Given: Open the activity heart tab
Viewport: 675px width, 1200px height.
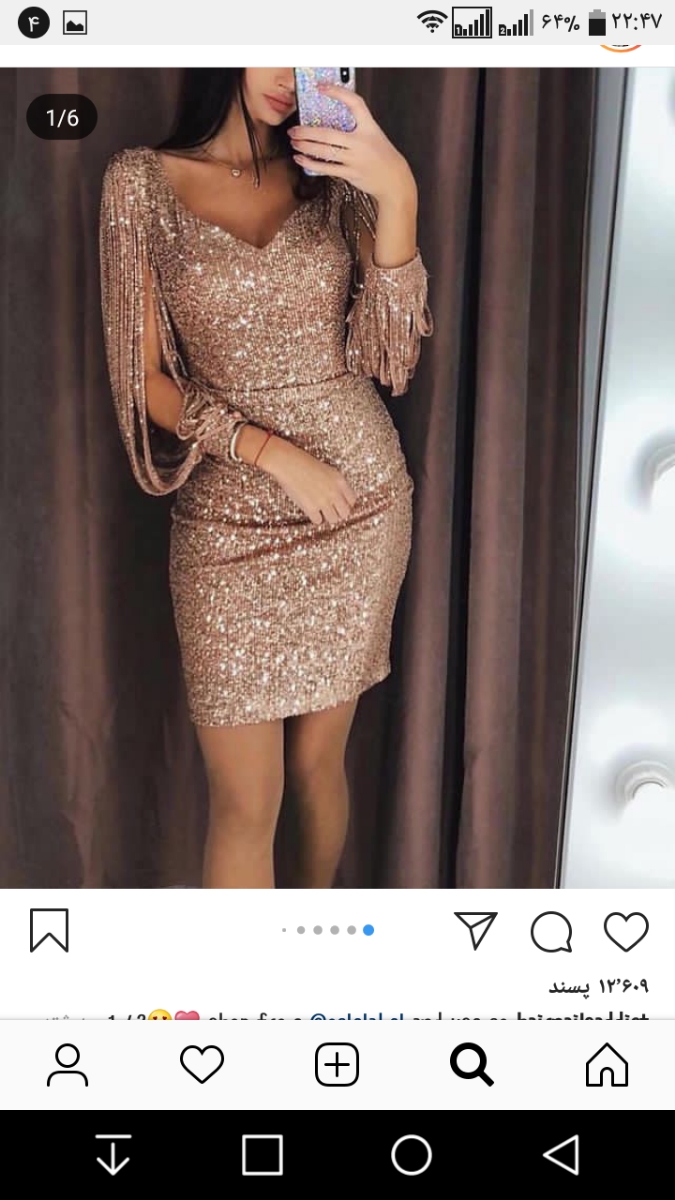Looking at the screenshot, I should pyautogui.click(x=202, y=1065).
